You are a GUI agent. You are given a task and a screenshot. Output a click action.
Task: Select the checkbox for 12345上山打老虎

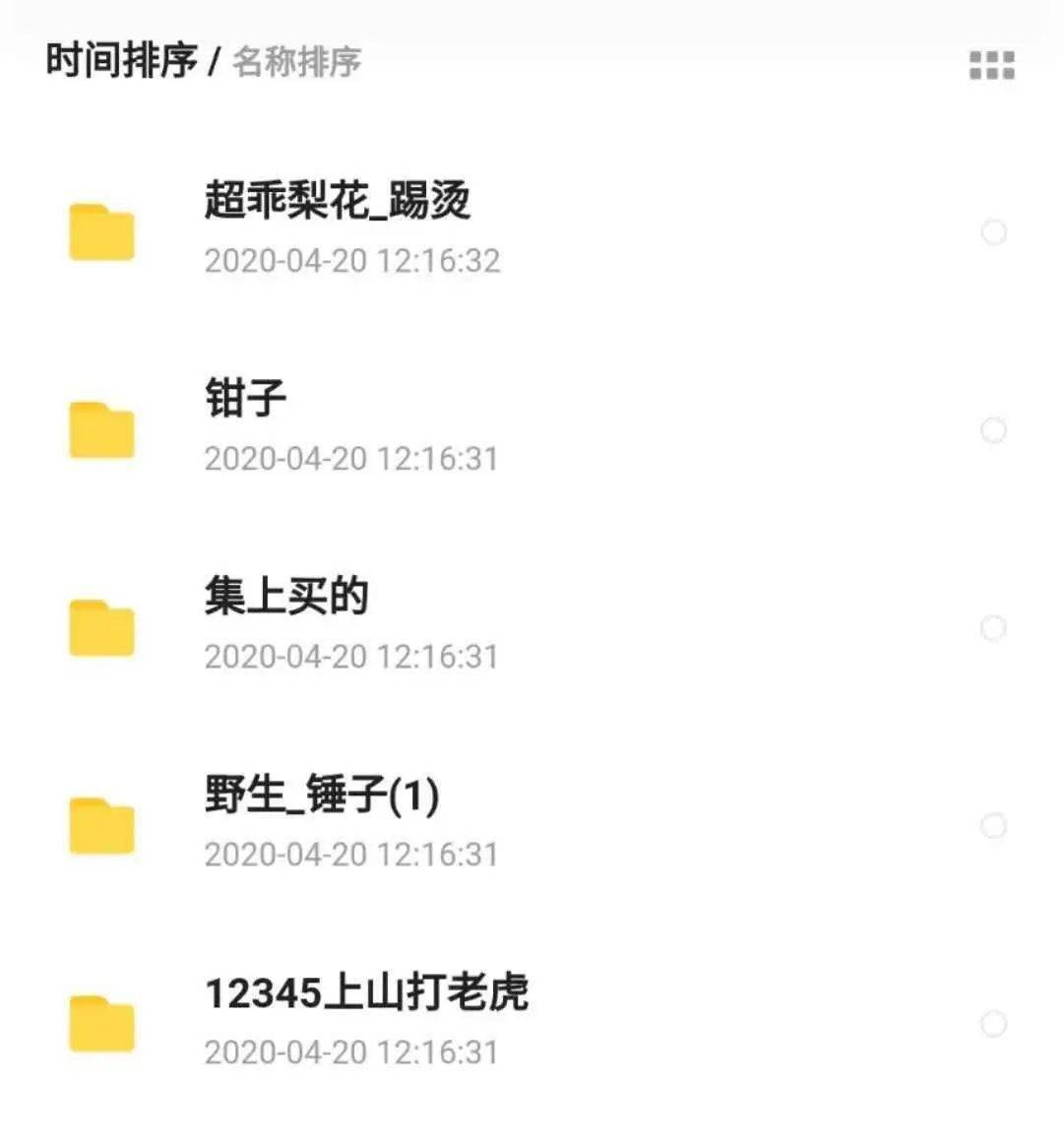click(x=991, y=1022)
